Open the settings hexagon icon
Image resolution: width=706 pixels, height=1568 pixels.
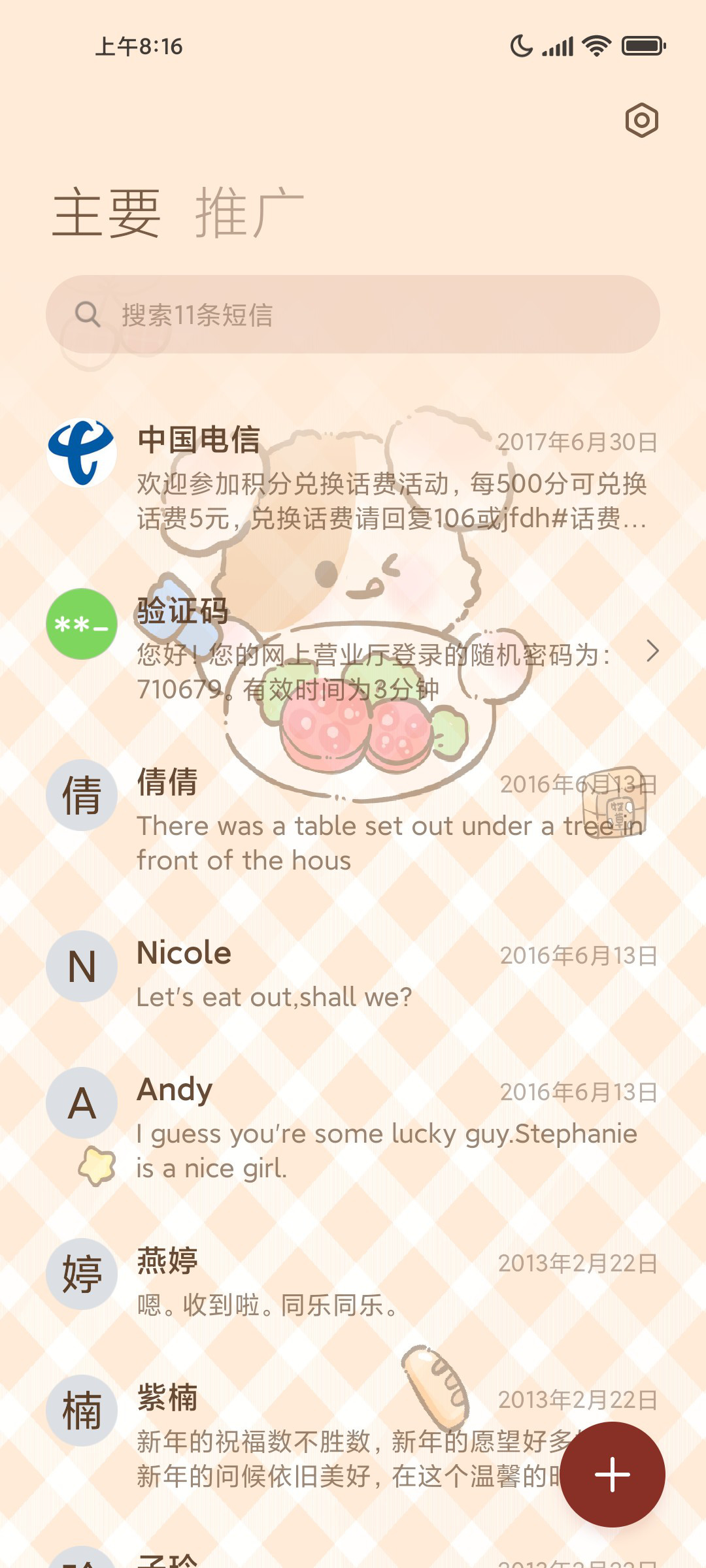[x=641, y=120]
